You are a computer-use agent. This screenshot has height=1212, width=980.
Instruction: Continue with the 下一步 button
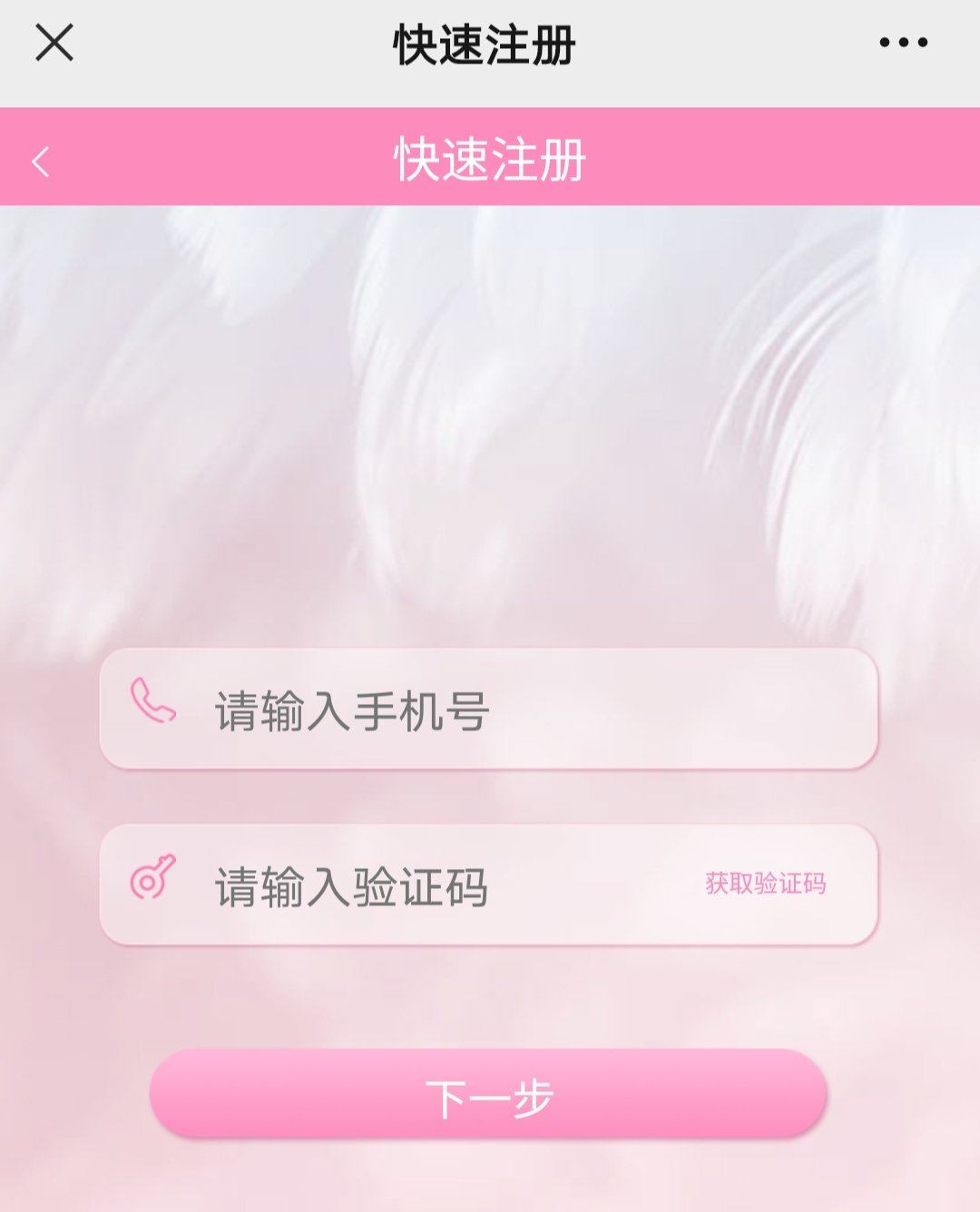(488, 1094)
